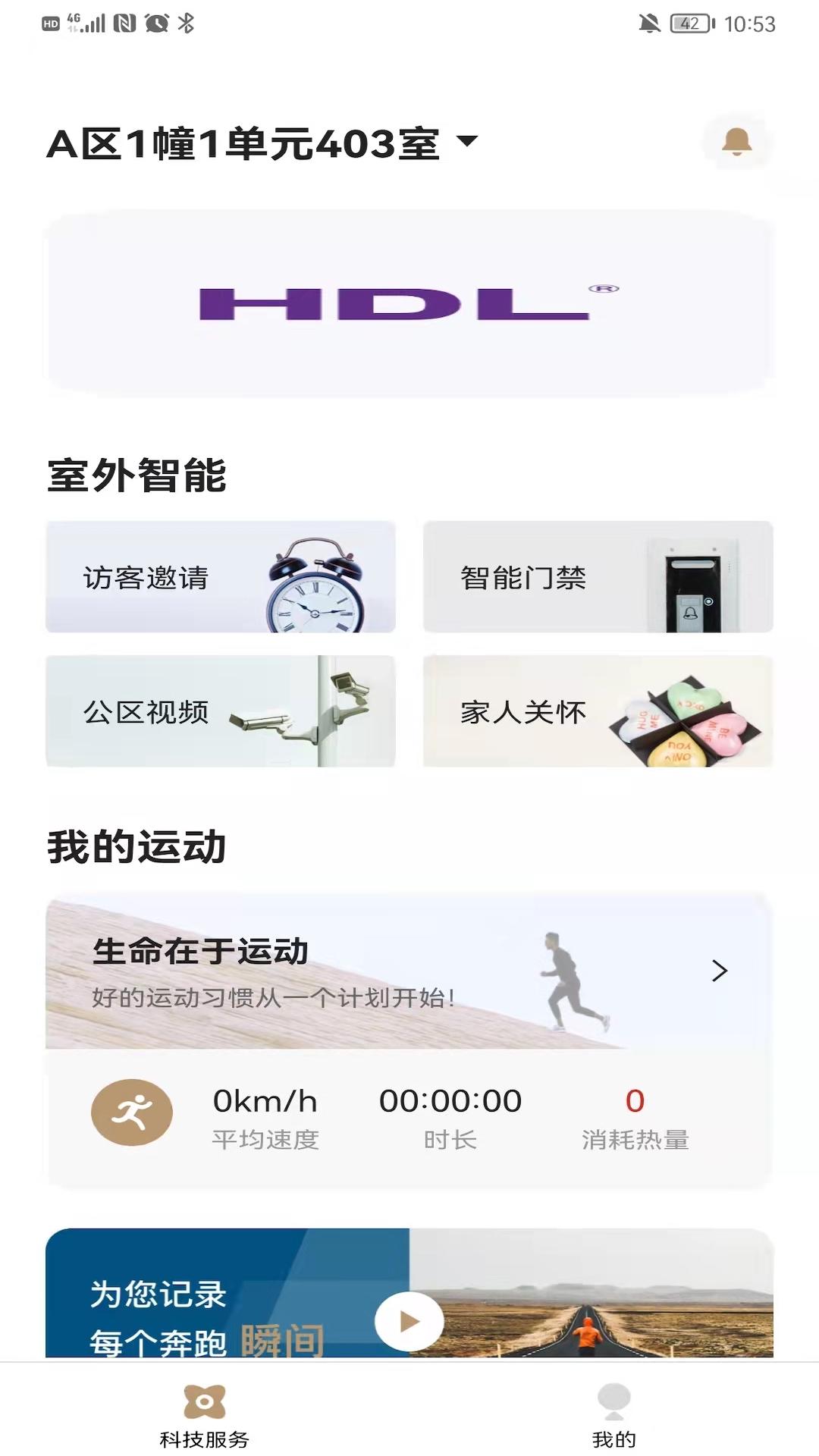Open the 访客邀请 card

221,577
